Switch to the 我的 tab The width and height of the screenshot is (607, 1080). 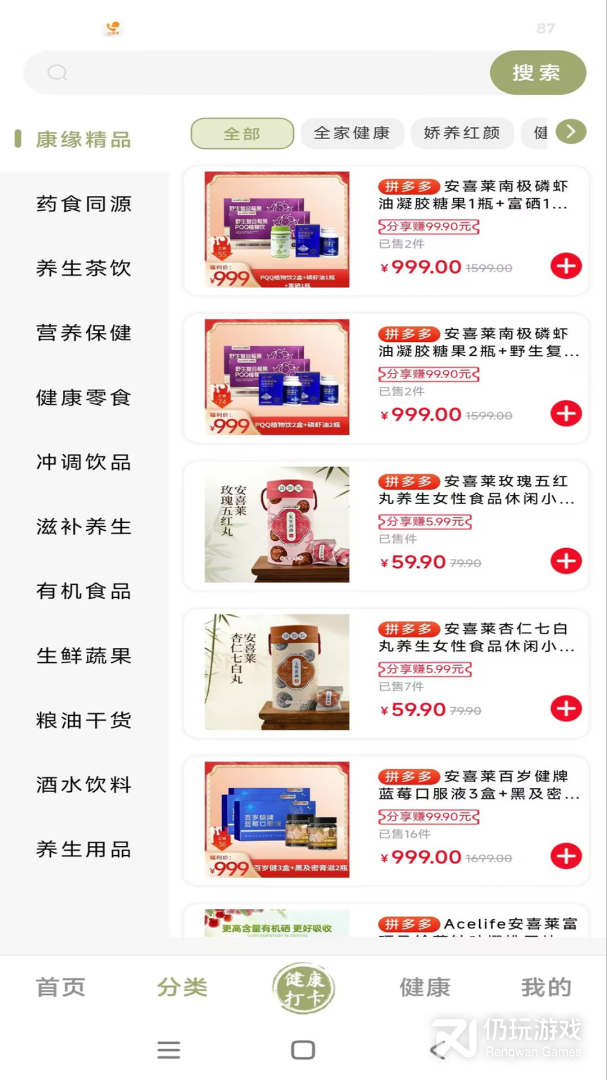[x=546, y=987]
